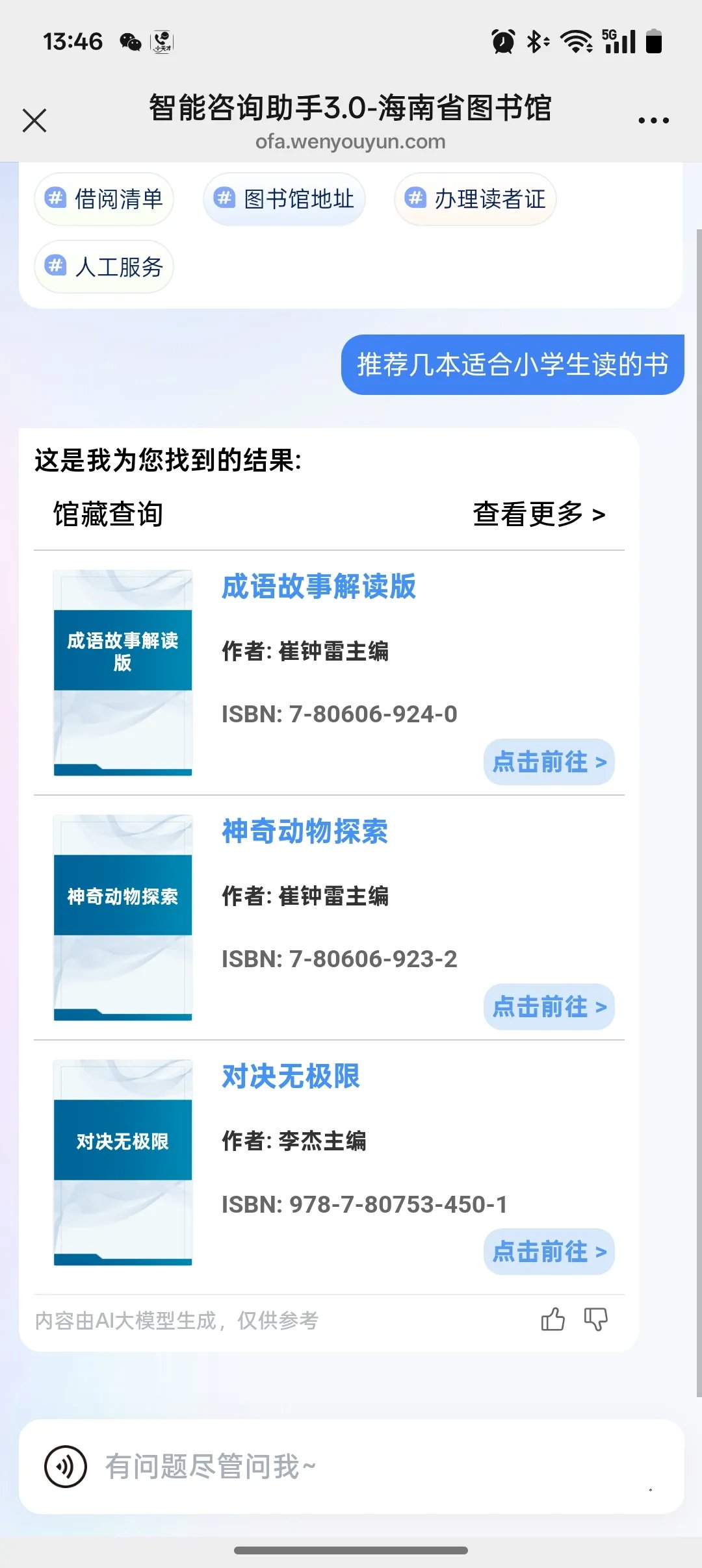This screenshot has height=1568, width=702.
Task: Activate the voice input icon
Action: pos(65,1466)
